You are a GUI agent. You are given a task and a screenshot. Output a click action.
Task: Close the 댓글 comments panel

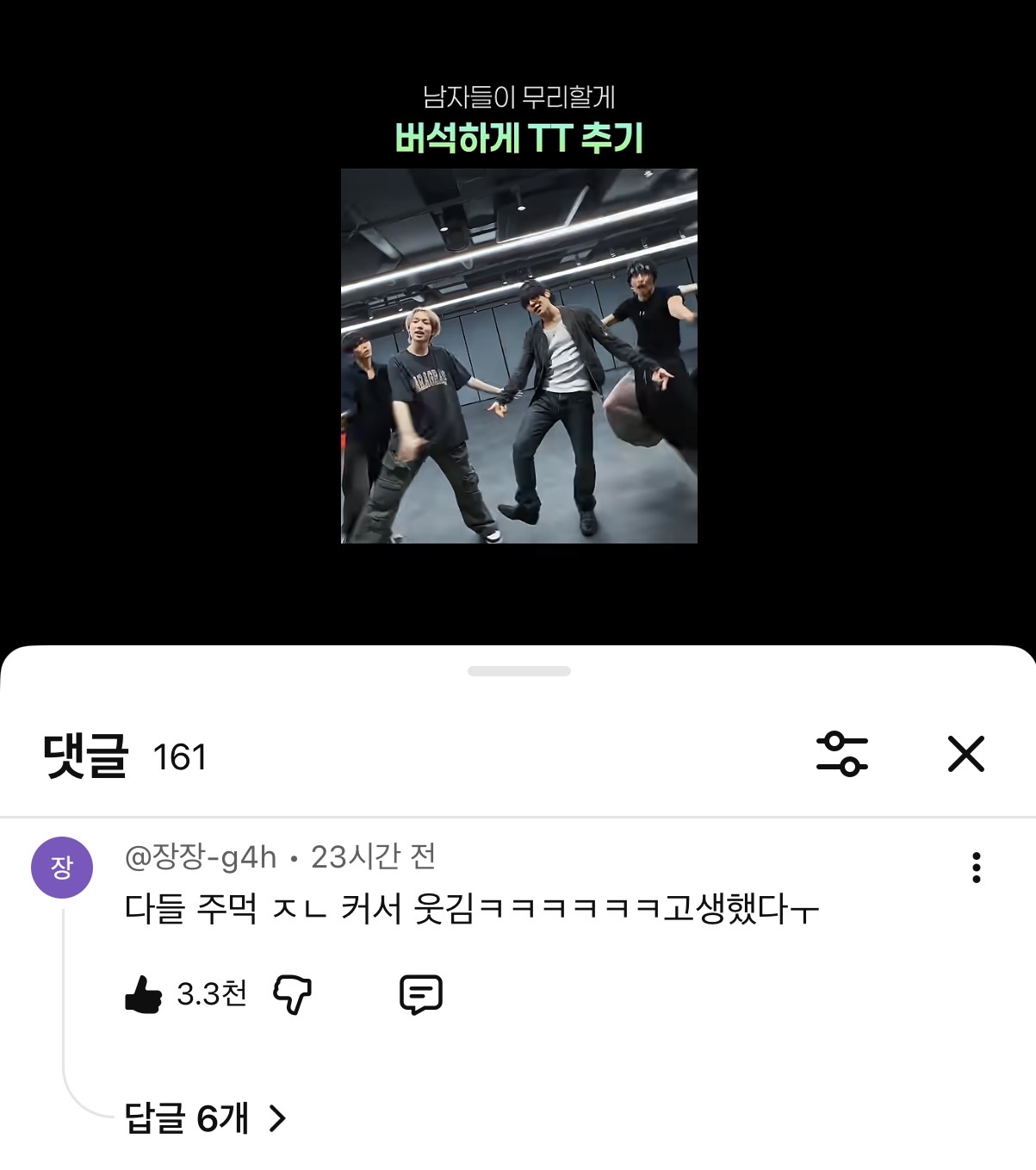pyautogui.click(x=965, y=755)
